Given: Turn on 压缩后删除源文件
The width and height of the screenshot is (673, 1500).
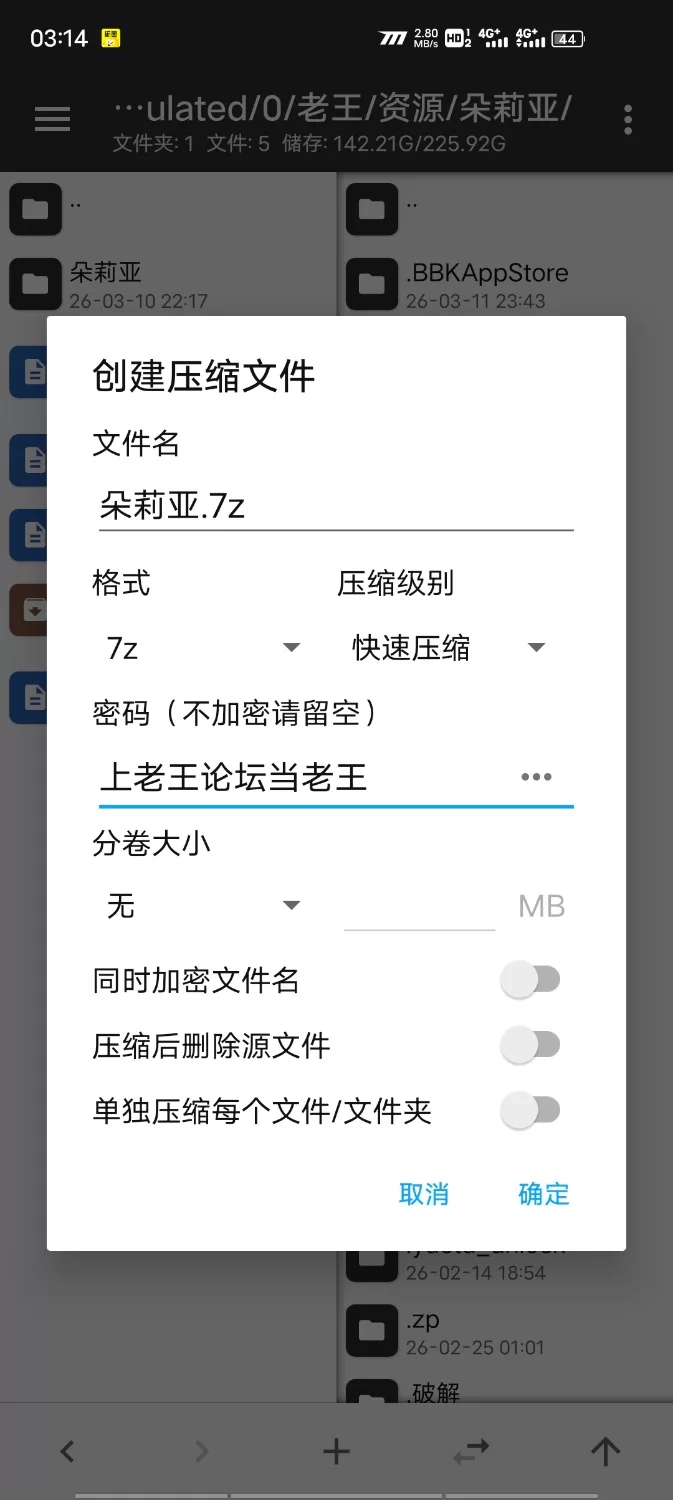Looking at the screenshot, I should pyautogui.click(x=531, y=1046).
